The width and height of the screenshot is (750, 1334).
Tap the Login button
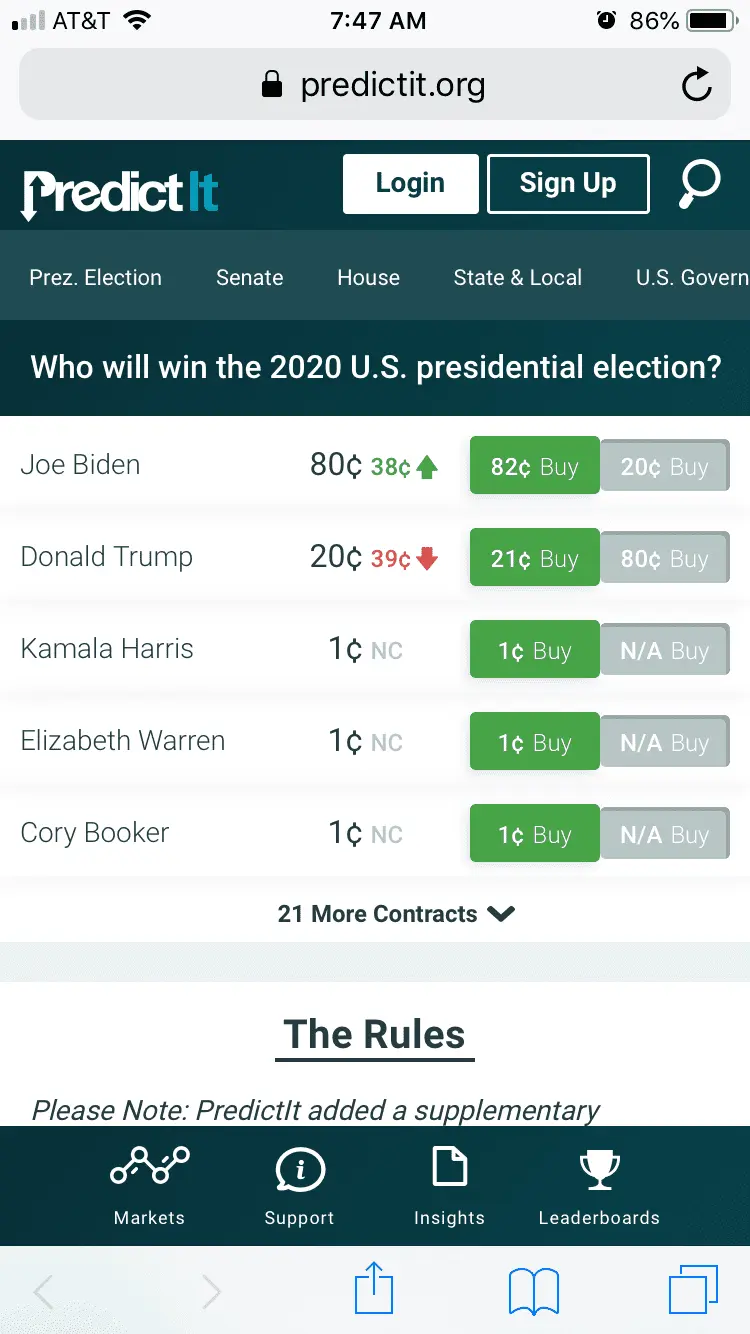[410, 184]
